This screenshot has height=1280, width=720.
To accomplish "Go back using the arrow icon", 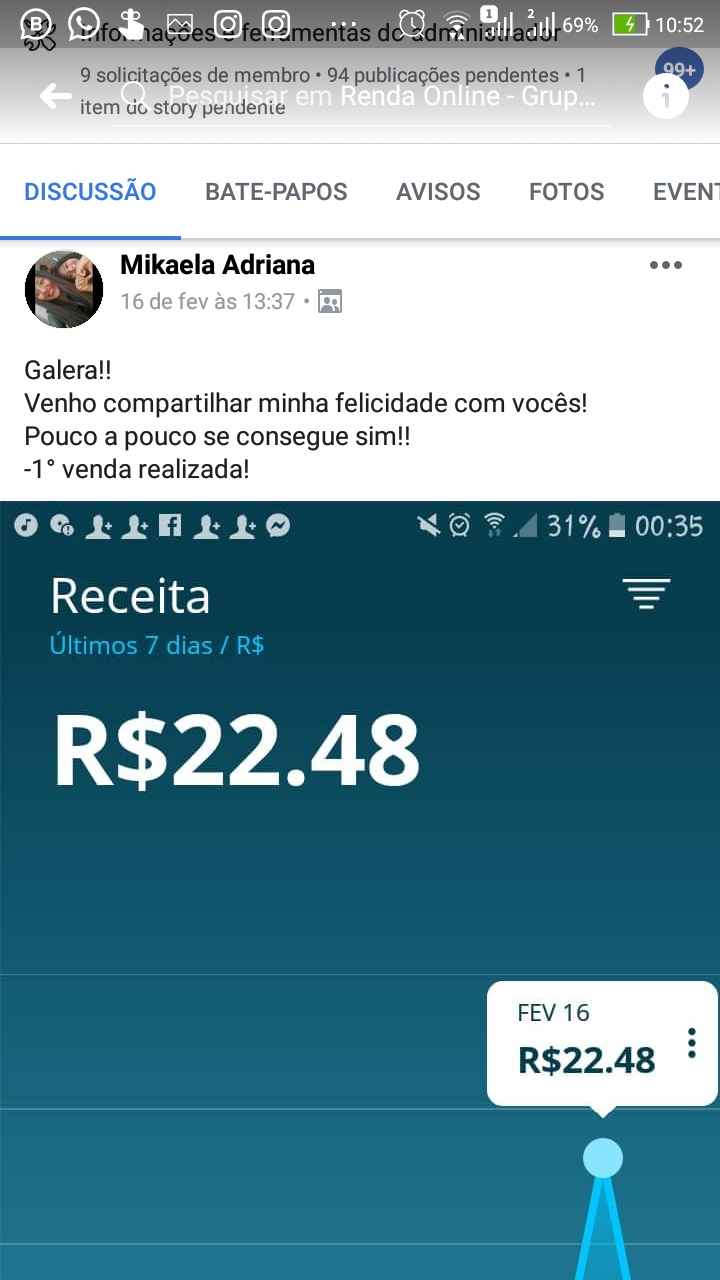I will point(55,96).
